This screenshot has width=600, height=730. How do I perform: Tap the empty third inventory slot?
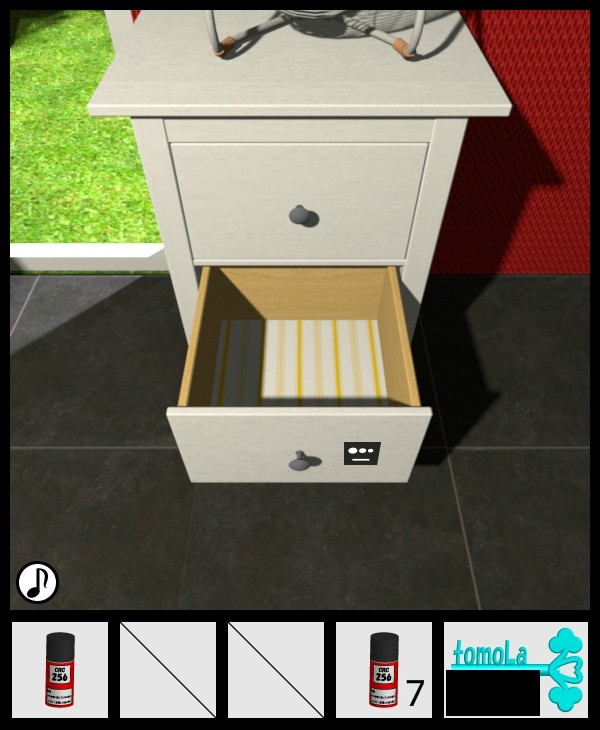(276, 670)
